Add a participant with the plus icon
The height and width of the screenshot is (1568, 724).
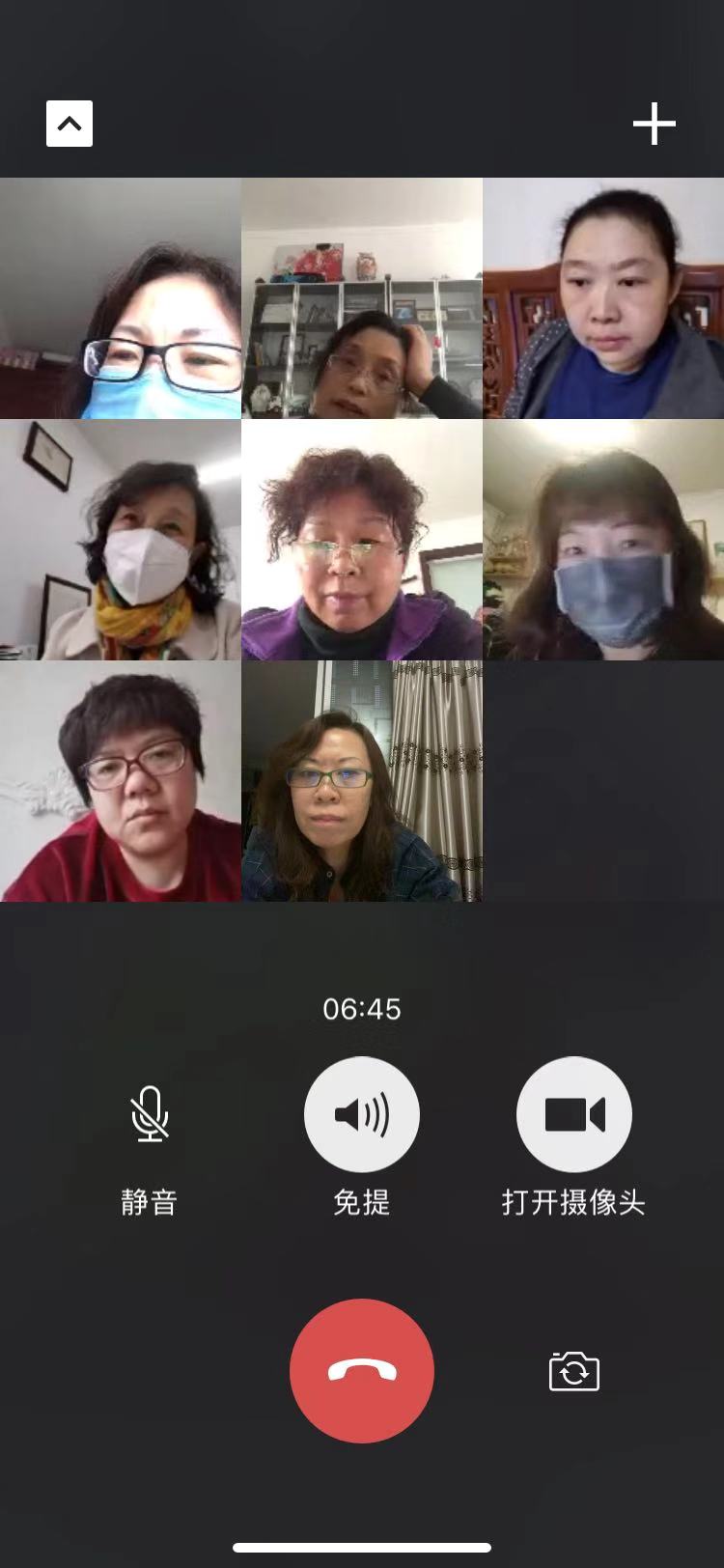point(654,124)
